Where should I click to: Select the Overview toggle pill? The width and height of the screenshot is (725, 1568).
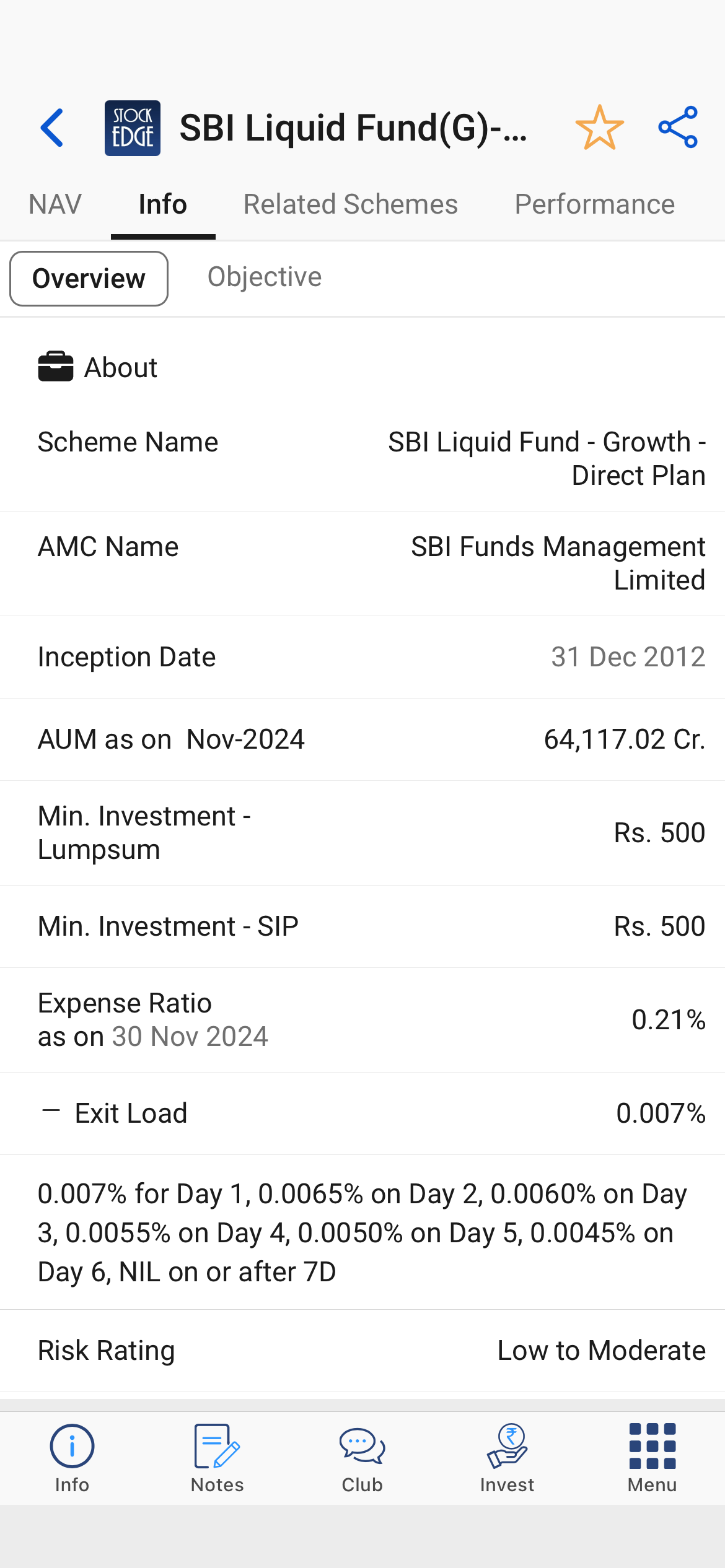click(x=88, y=278)
